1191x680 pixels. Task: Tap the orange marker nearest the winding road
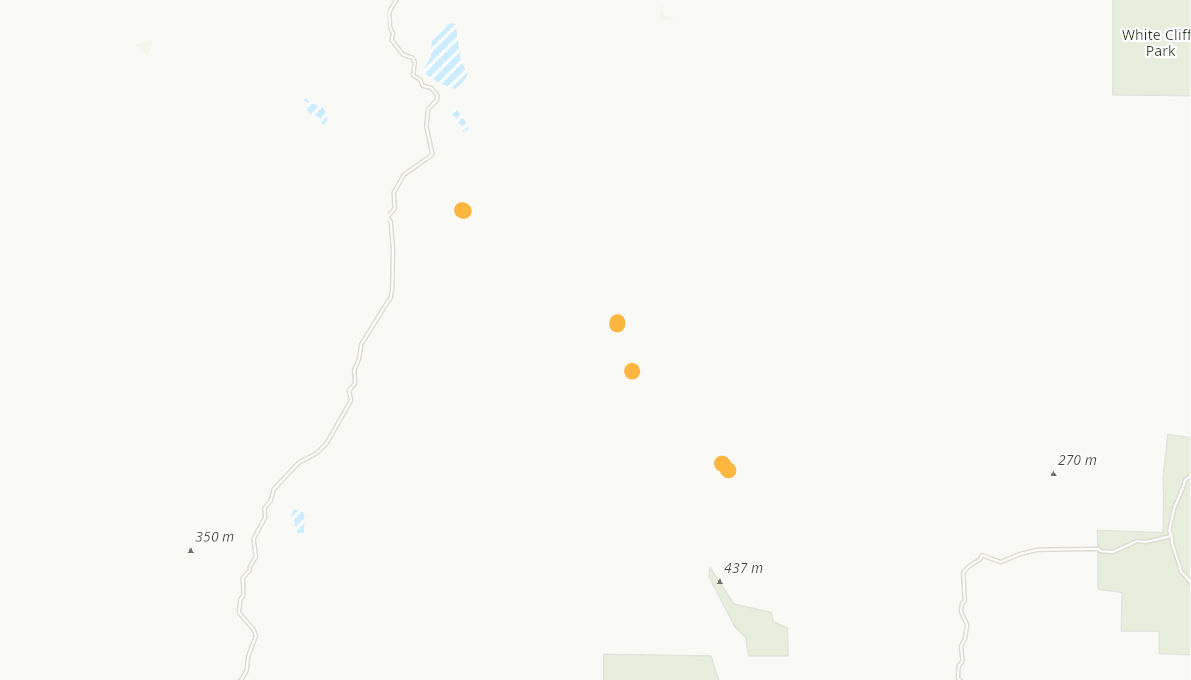point(462,210)
